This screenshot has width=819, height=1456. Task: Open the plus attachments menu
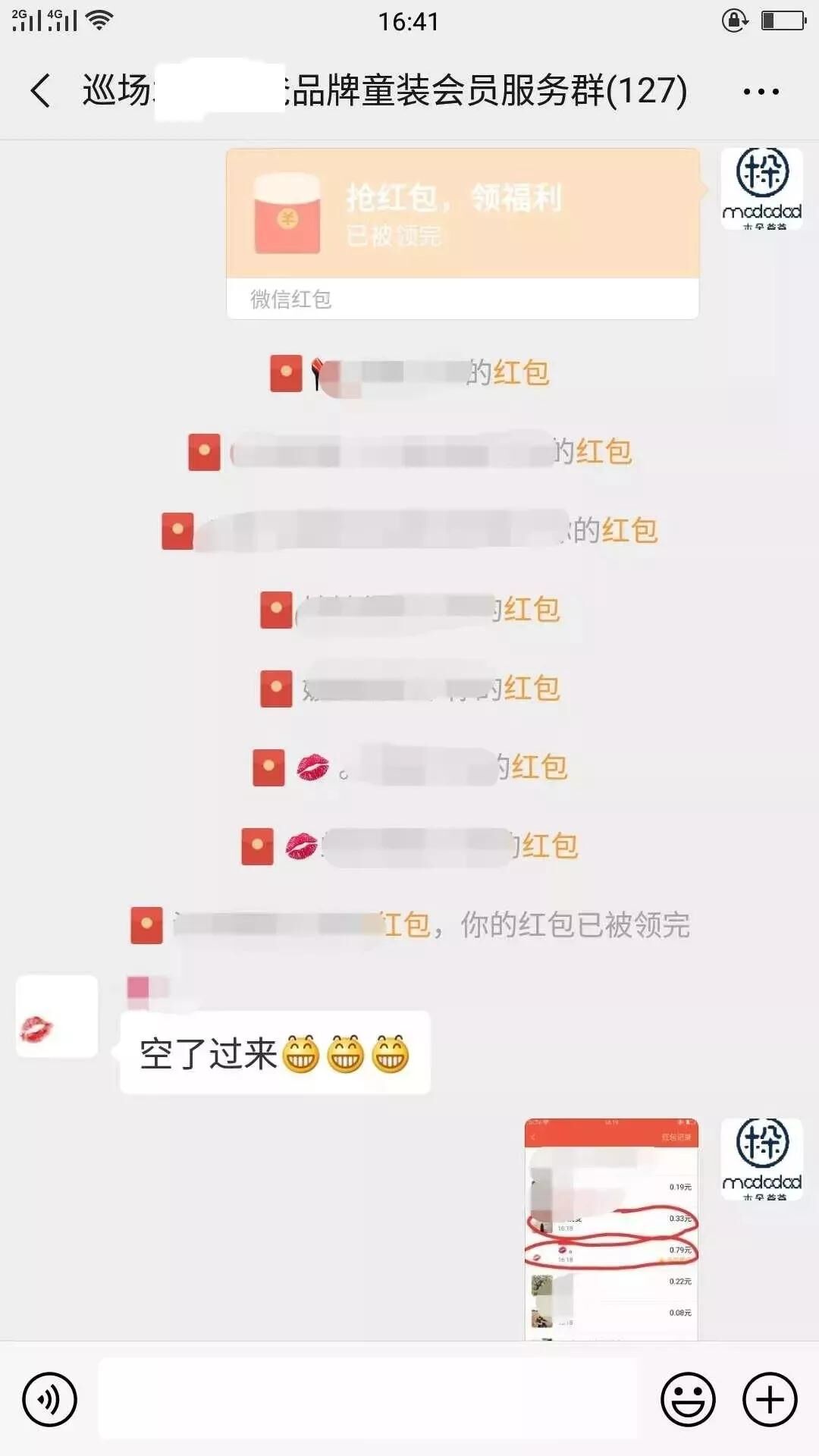click(x=770, y=1399)
